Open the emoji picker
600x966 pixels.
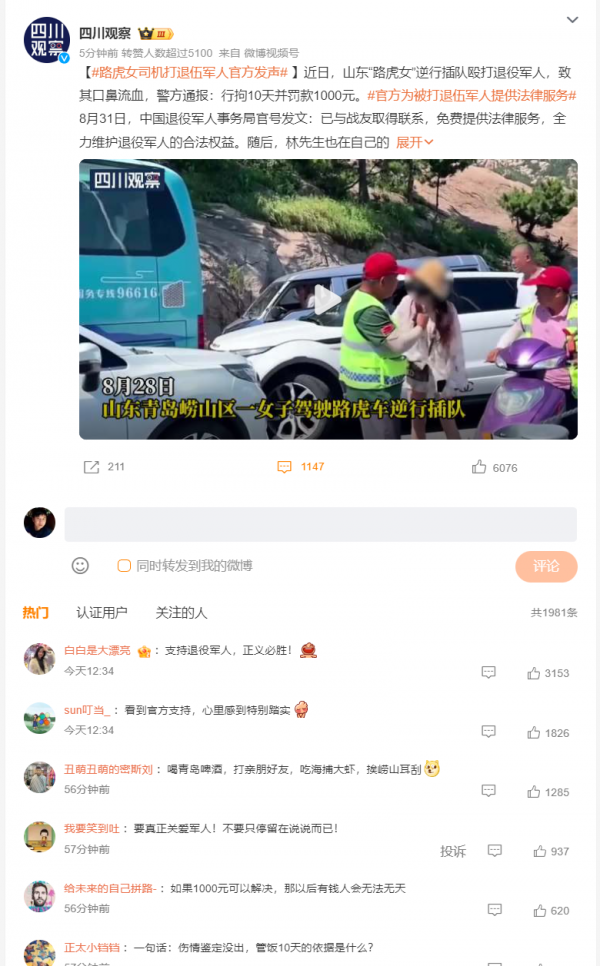pos(80,566)
